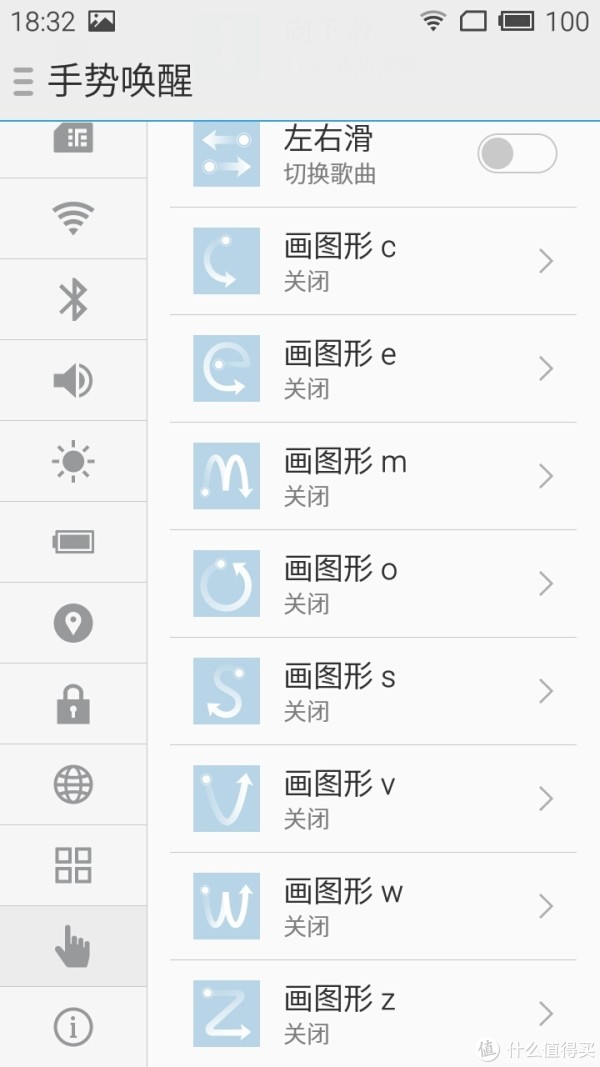This screenshot has width=600, height=1067.
Task: Open the 画图形 v gesture setting
Action: [373, 799]
